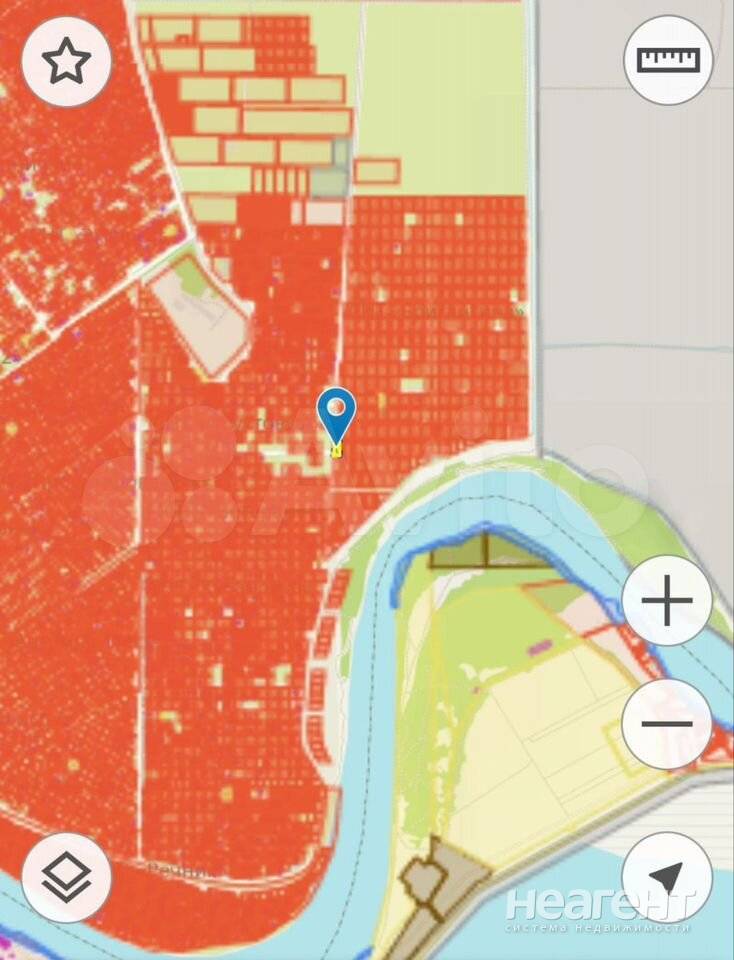This screenshot has width=734, height=960.
Task: Center map on my location arrow
Action: coord(667,877)
